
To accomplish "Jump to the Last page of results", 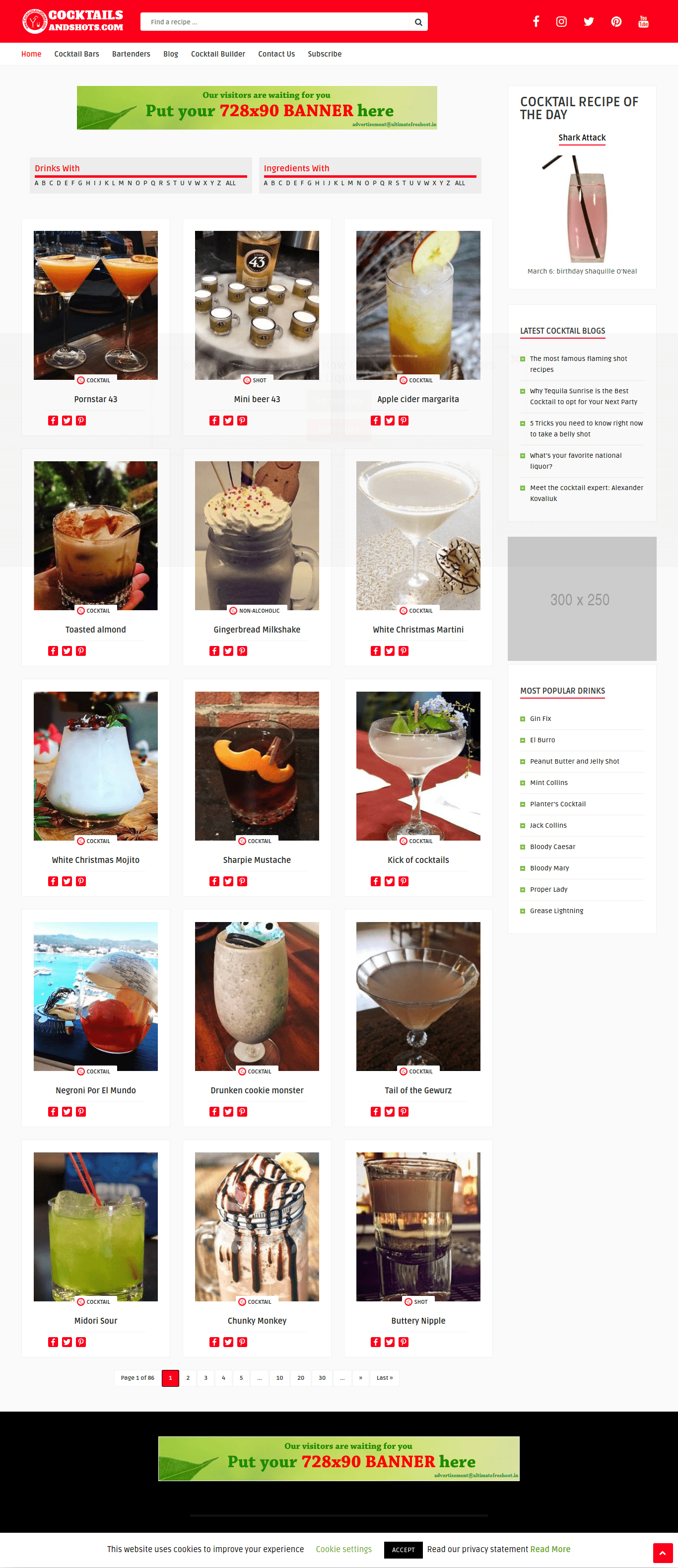I will [385, 1377].
